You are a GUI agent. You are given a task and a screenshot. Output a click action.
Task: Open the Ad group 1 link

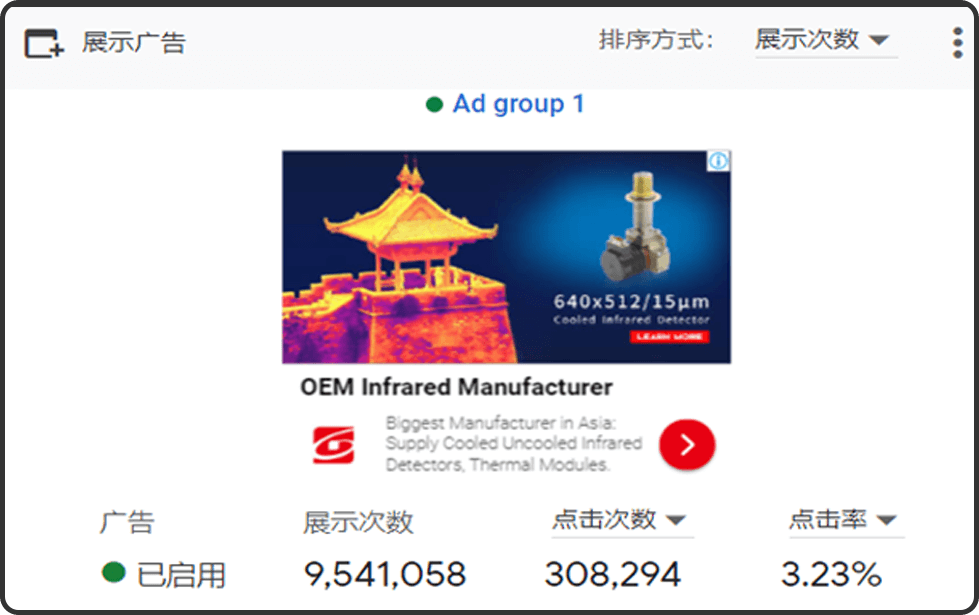coord(517,104)
